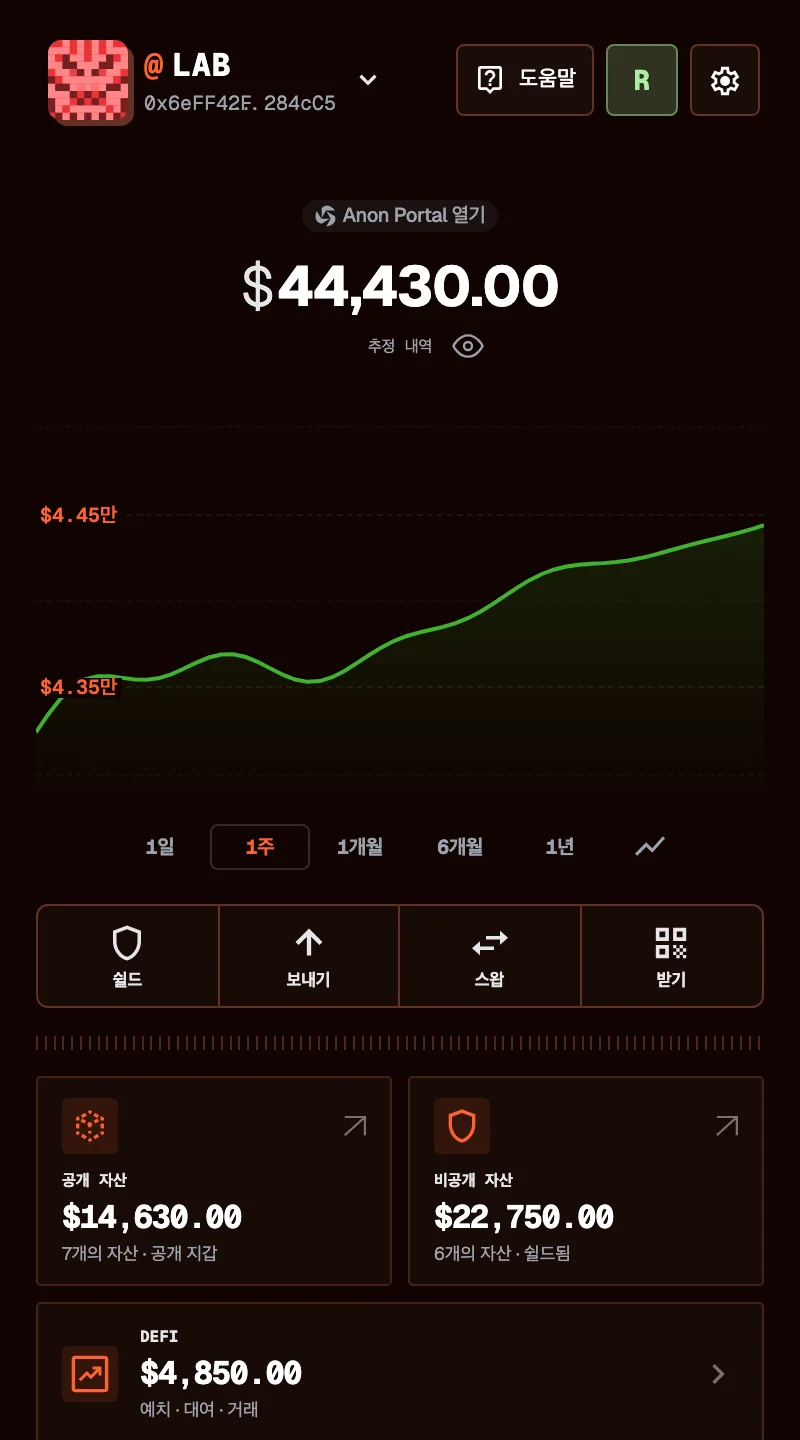Viewport: 800px width, 1440px height.
Task: Open the 비공개 자산 card
Action: 586,1181
